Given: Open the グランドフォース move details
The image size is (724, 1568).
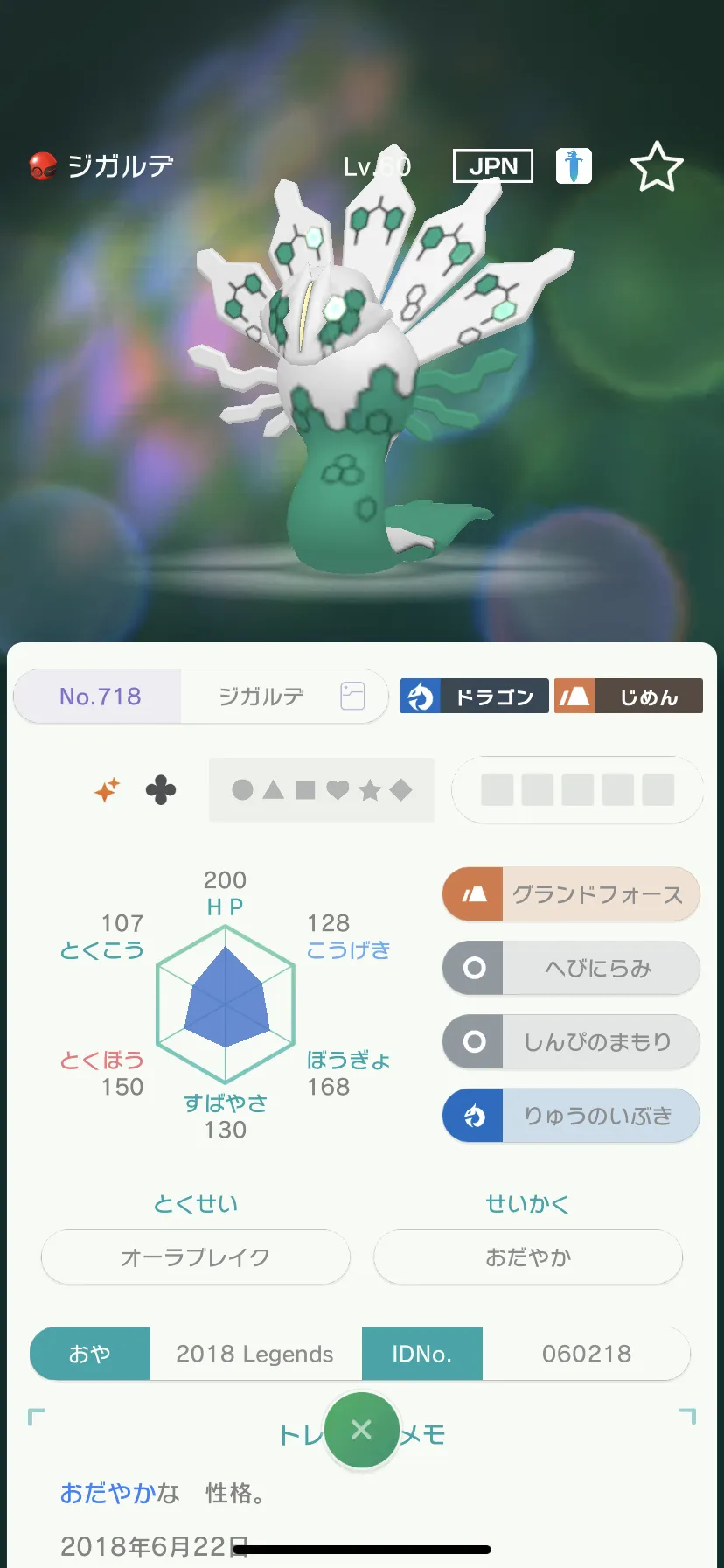Looking at the screenshot, I should click(x=572, y=894).
